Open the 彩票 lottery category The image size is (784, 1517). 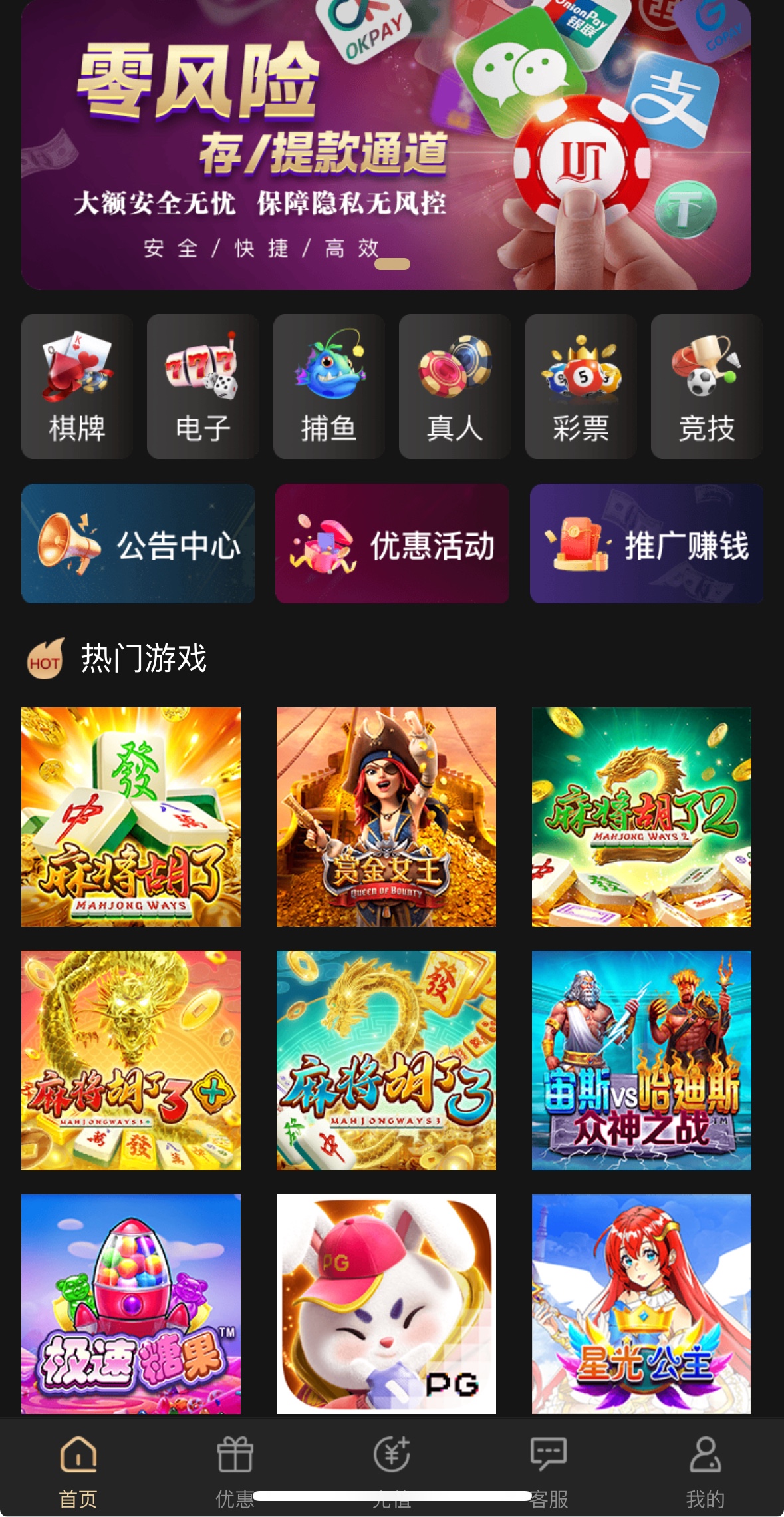581,387
